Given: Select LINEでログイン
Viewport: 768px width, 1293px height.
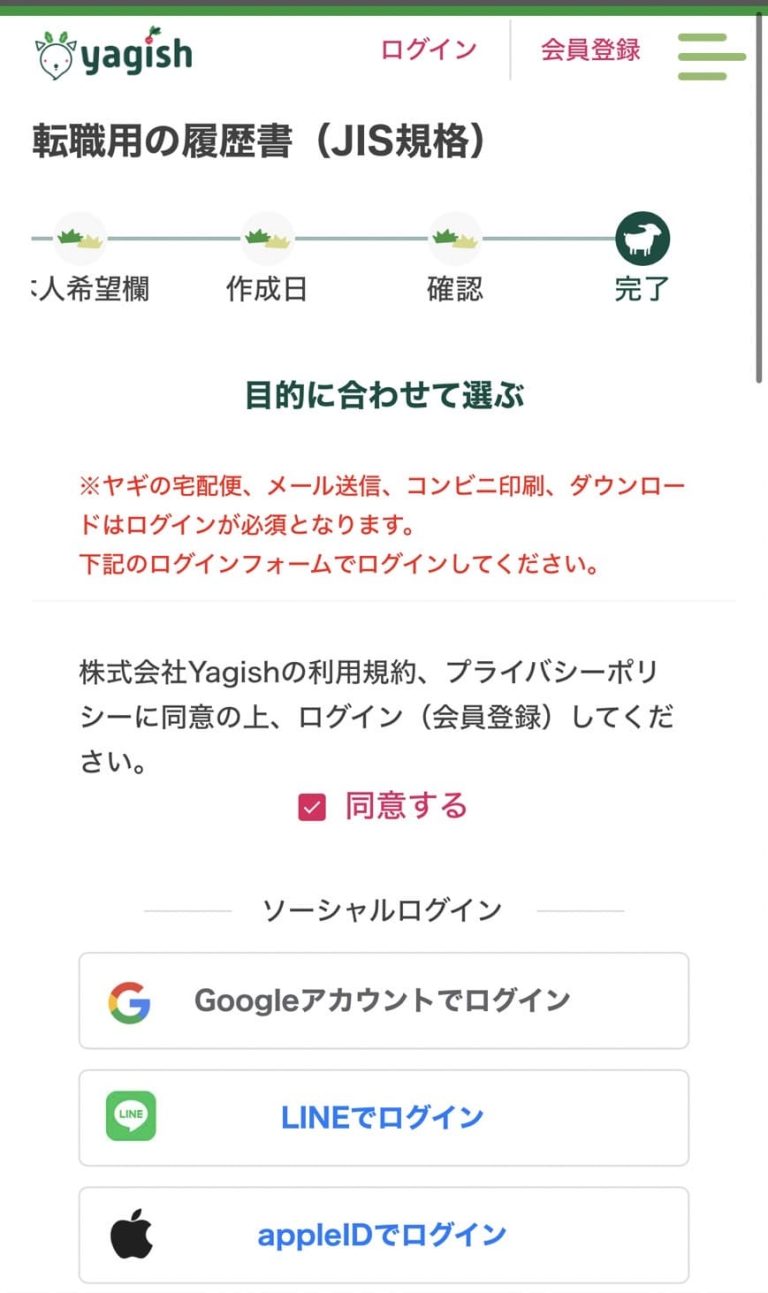Looking at the screenshot, I should point(384,1117).
